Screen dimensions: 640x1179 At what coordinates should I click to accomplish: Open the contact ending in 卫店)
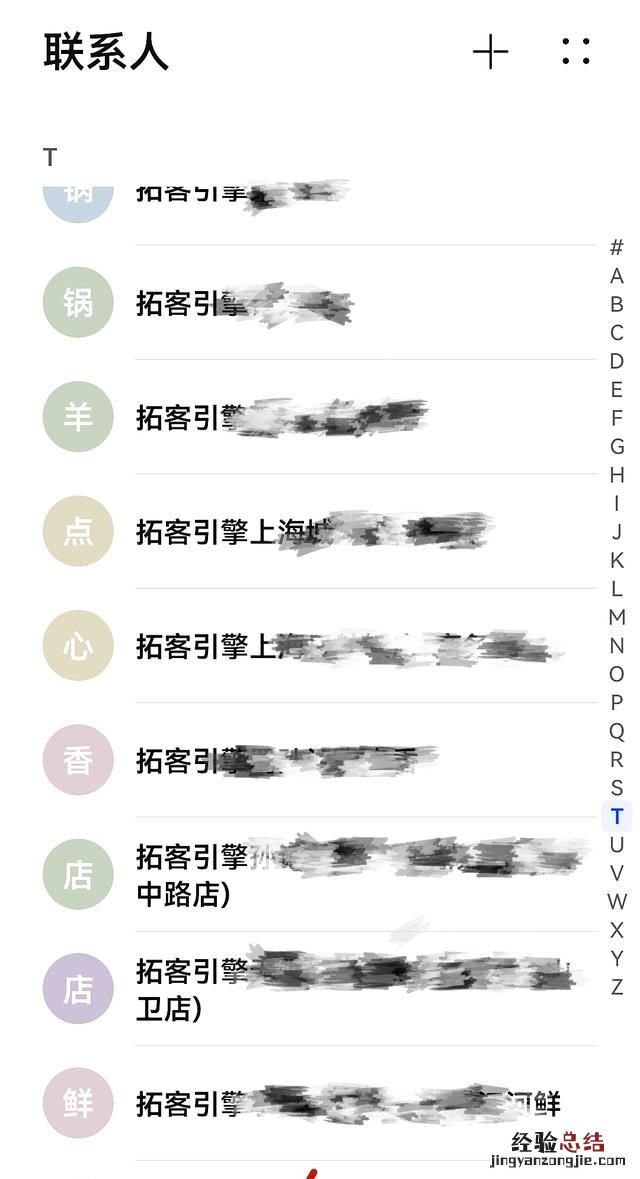click(x=300, y=989)
